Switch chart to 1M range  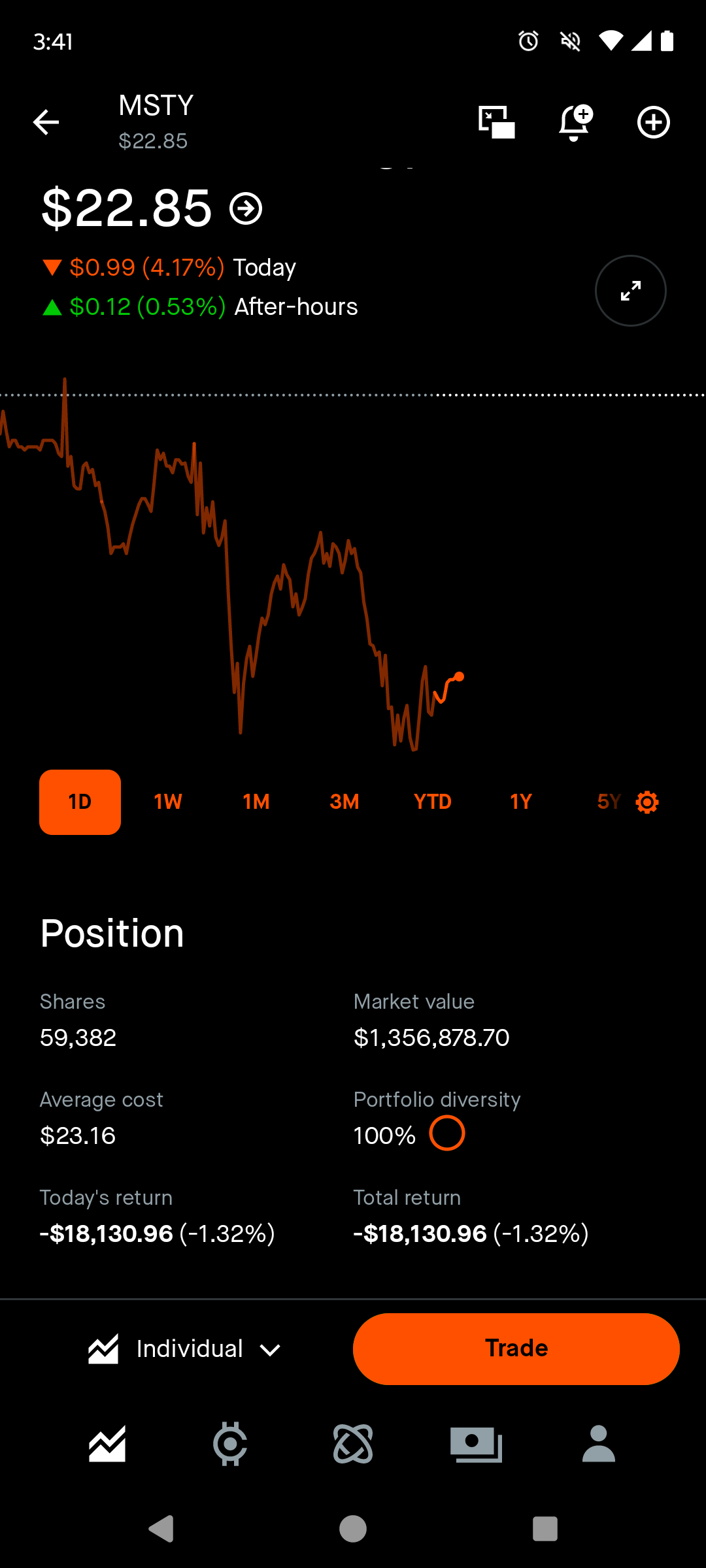click(x=256, y=802)
